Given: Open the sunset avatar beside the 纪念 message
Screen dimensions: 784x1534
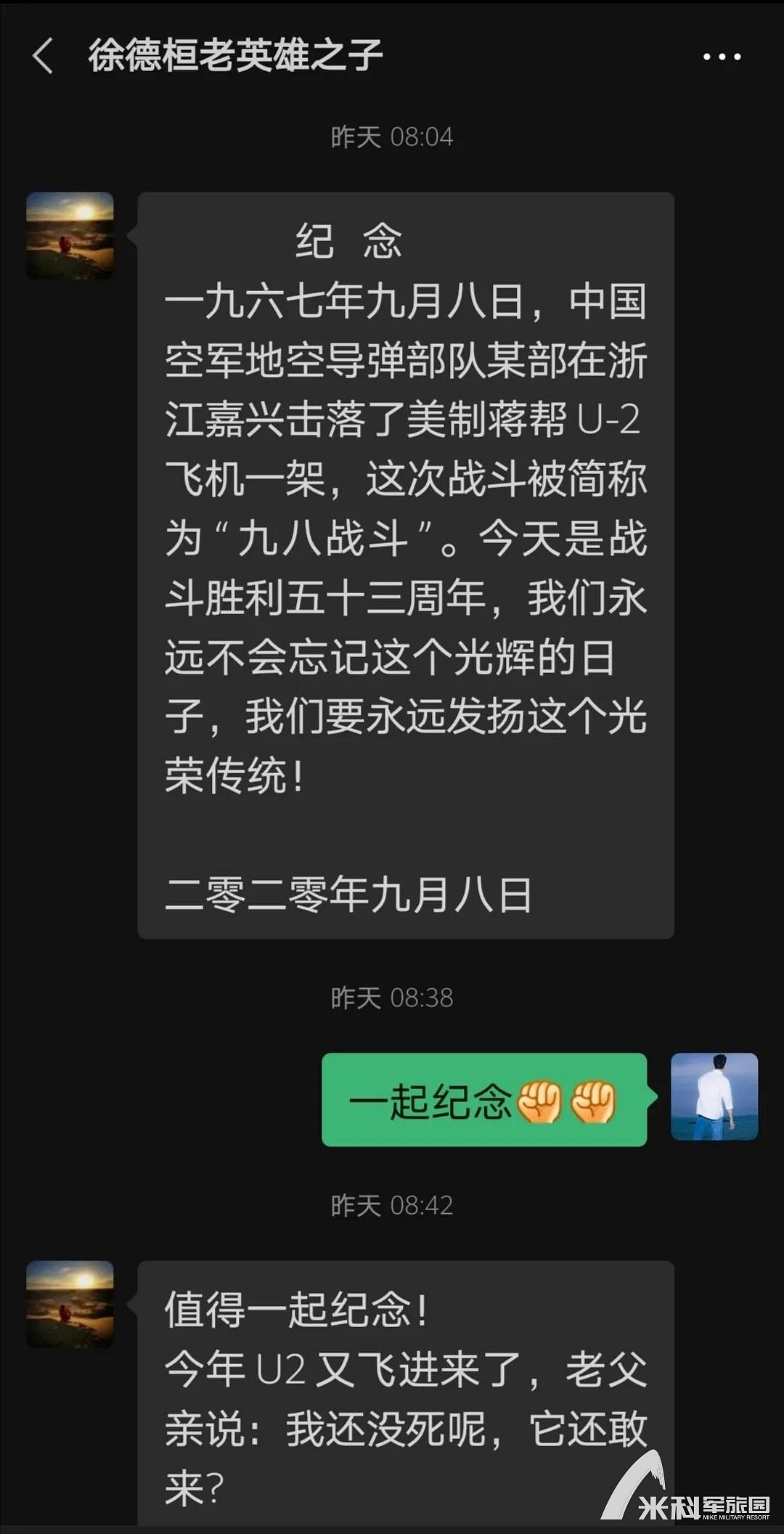Looking at the screenshot, I should tap(70, 235).
